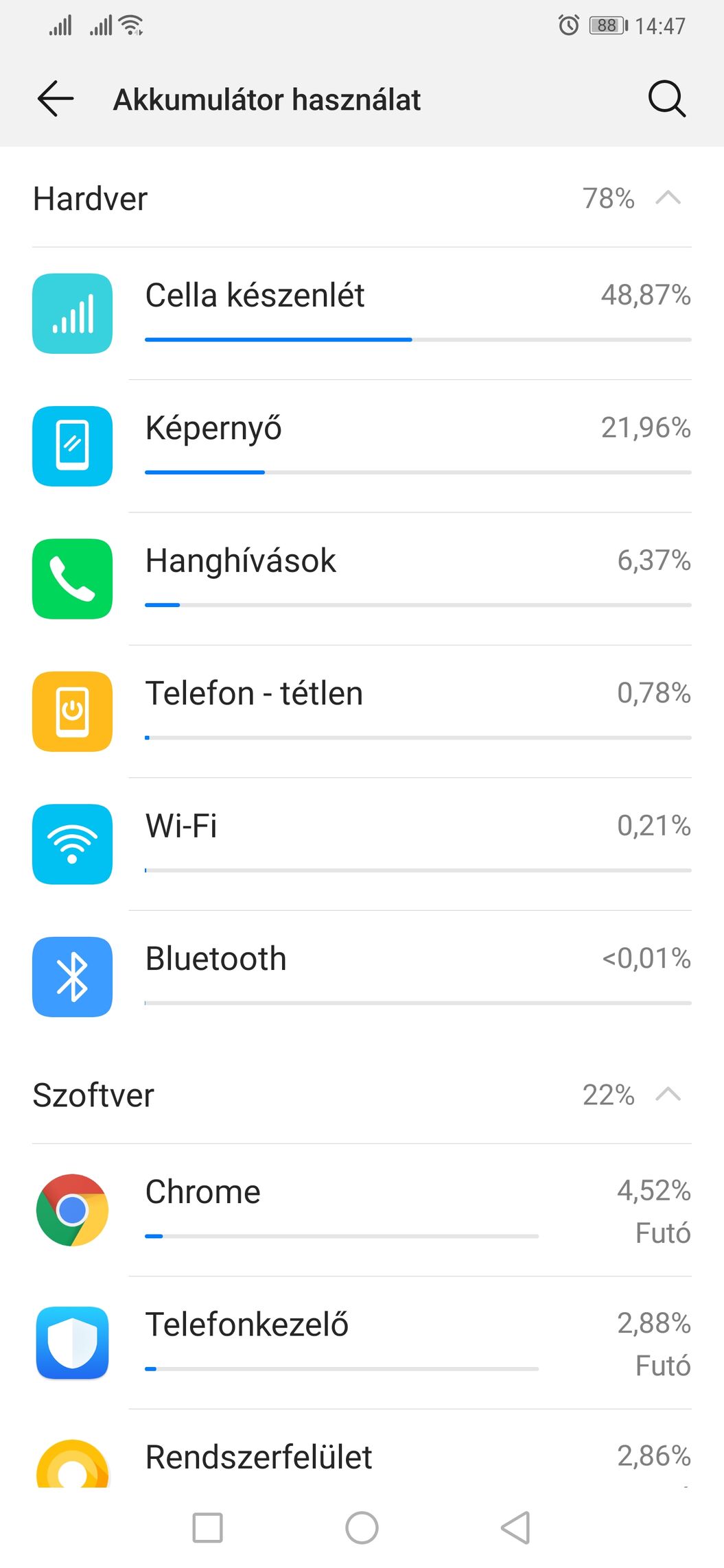The width and height of the screenshot is (724, 1568).
Task: Open Chrome battery usage details
Action: click(362, 1210)
